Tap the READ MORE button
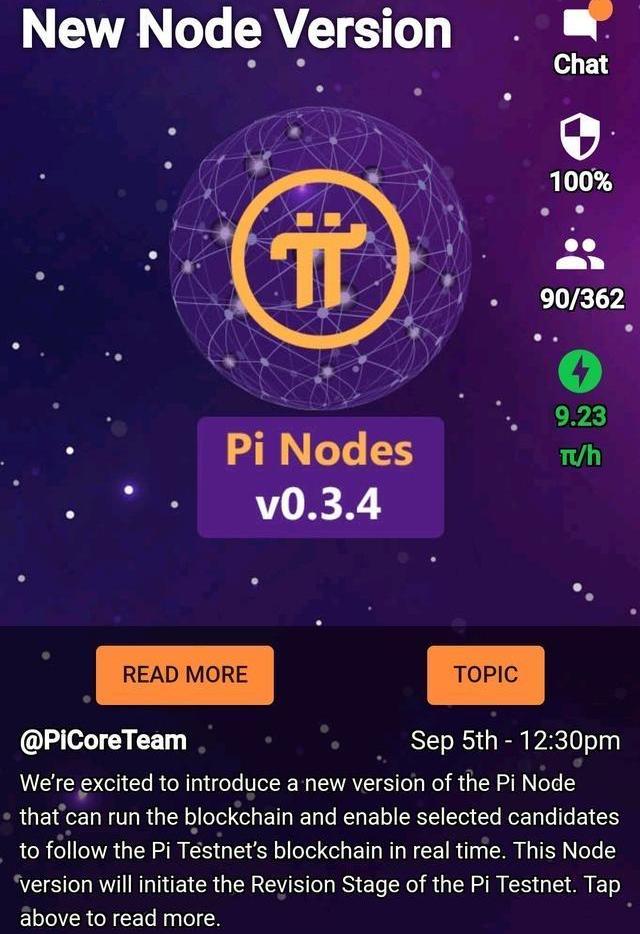 click(184, 675)
